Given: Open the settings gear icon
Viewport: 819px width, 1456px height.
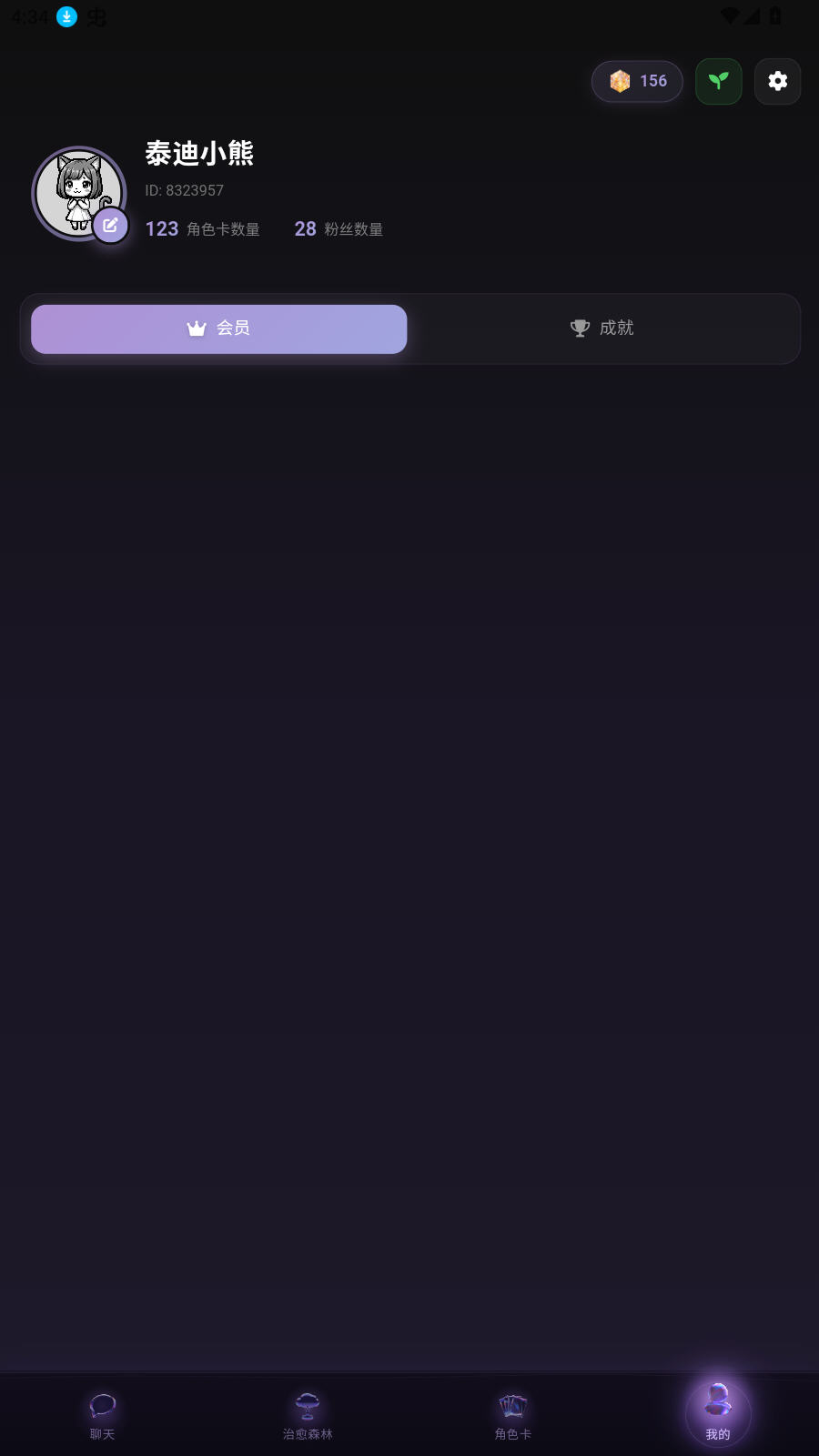Looking at the screenshot, I should (x=777, y=81).
